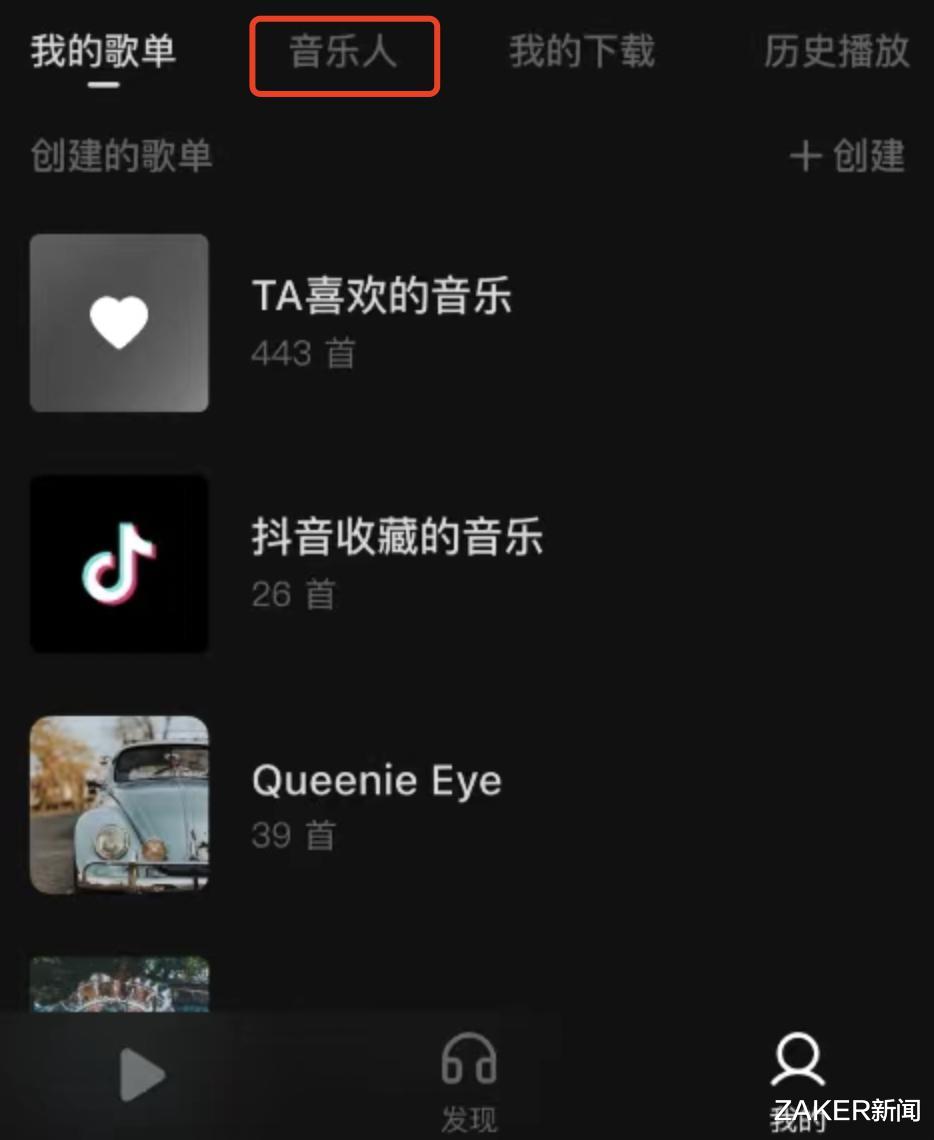This screenshot has height=1140, width=934.
Task: Click the 443 首 song count label
Action: point(301,355)
